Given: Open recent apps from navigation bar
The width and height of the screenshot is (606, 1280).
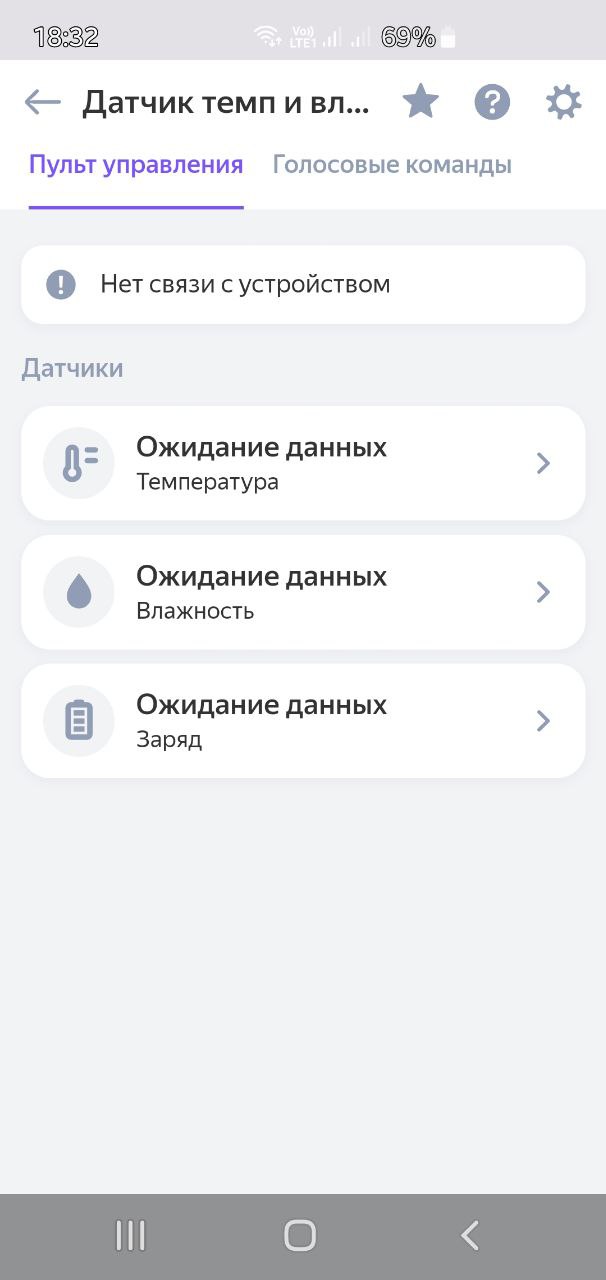Looking at the screenshot, I should (x=130, y=1236).
